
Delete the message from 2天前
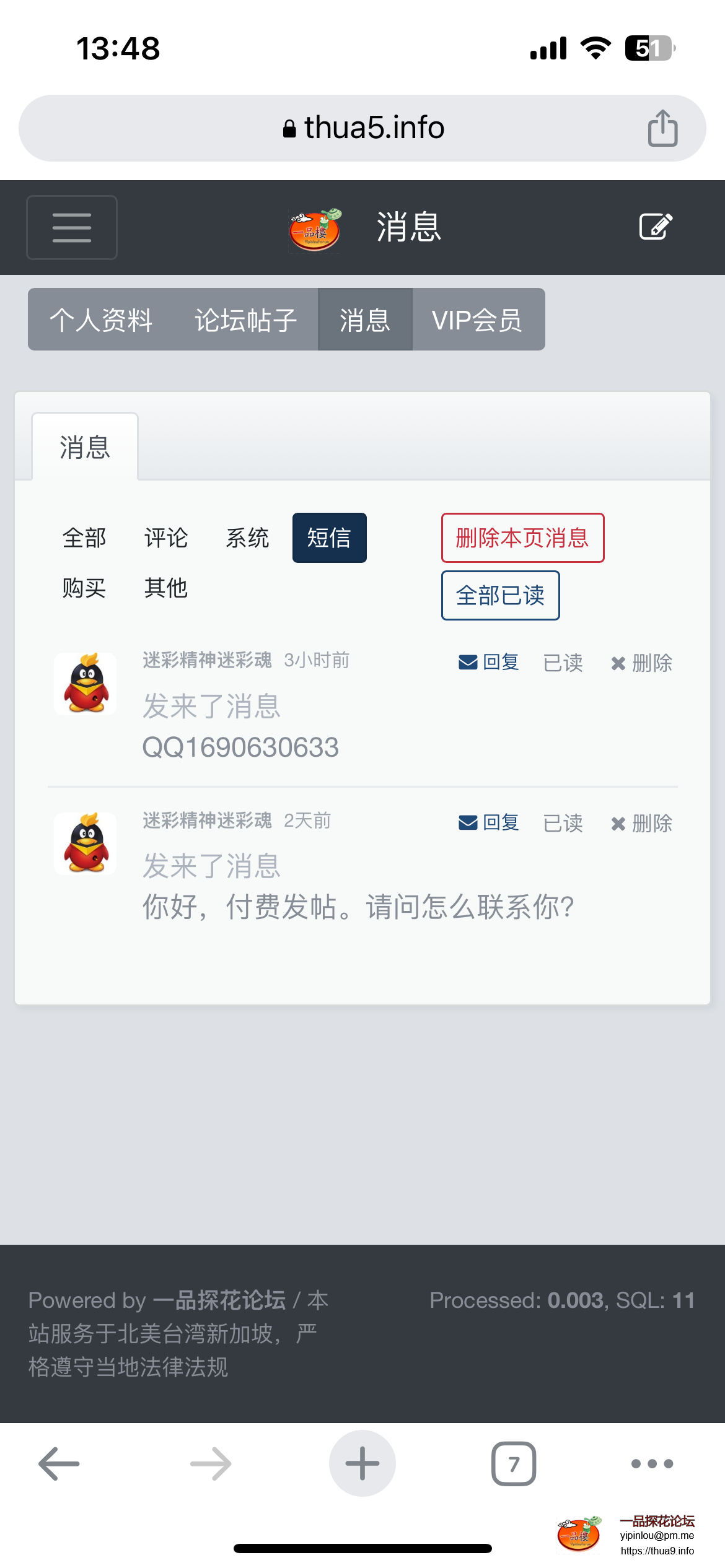641,824
